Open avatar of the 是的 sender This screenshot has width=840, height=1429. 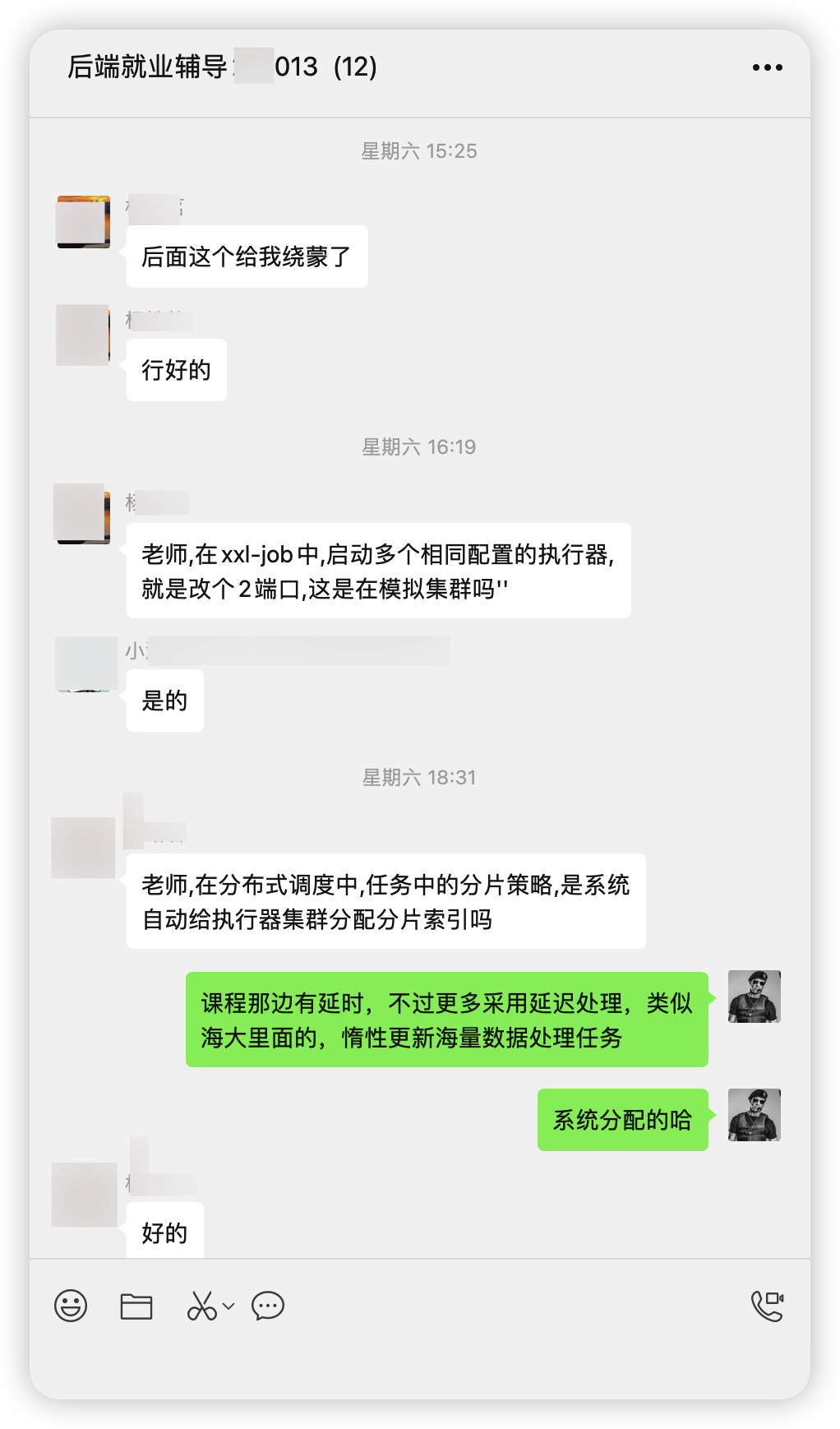click(x=86, y=664)
